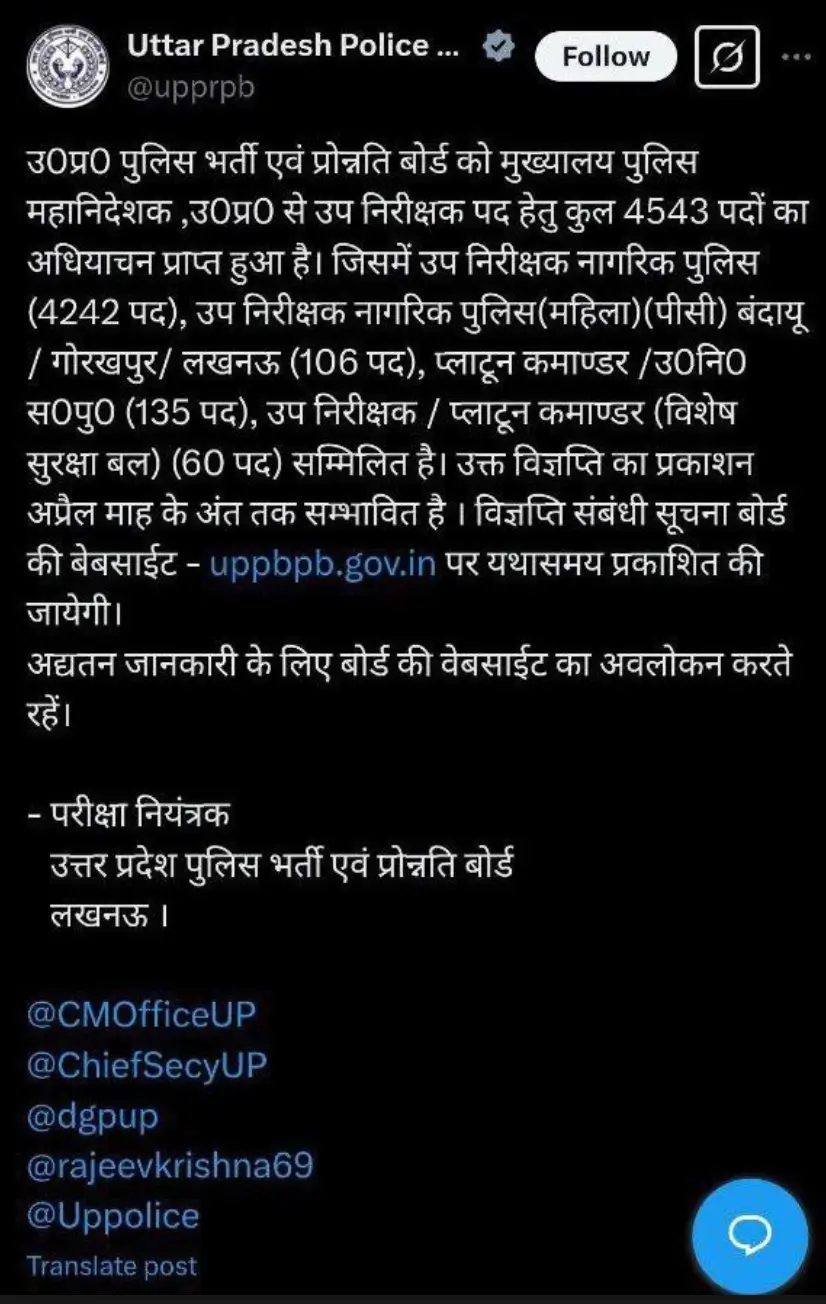Open the post's overflow menu

click(797, 57)
